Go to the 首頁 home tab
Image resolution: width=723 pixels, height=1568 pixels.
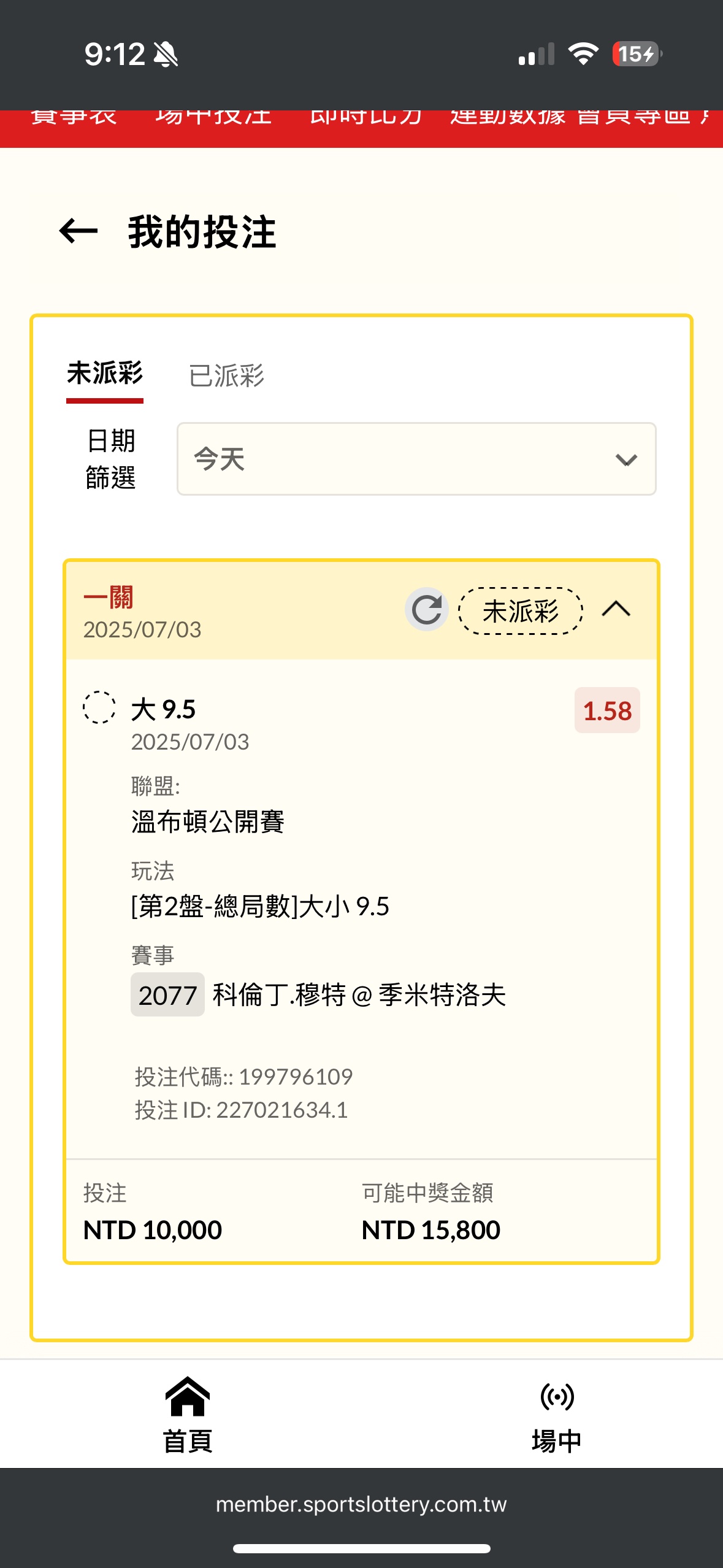[x=188, y=1415]
